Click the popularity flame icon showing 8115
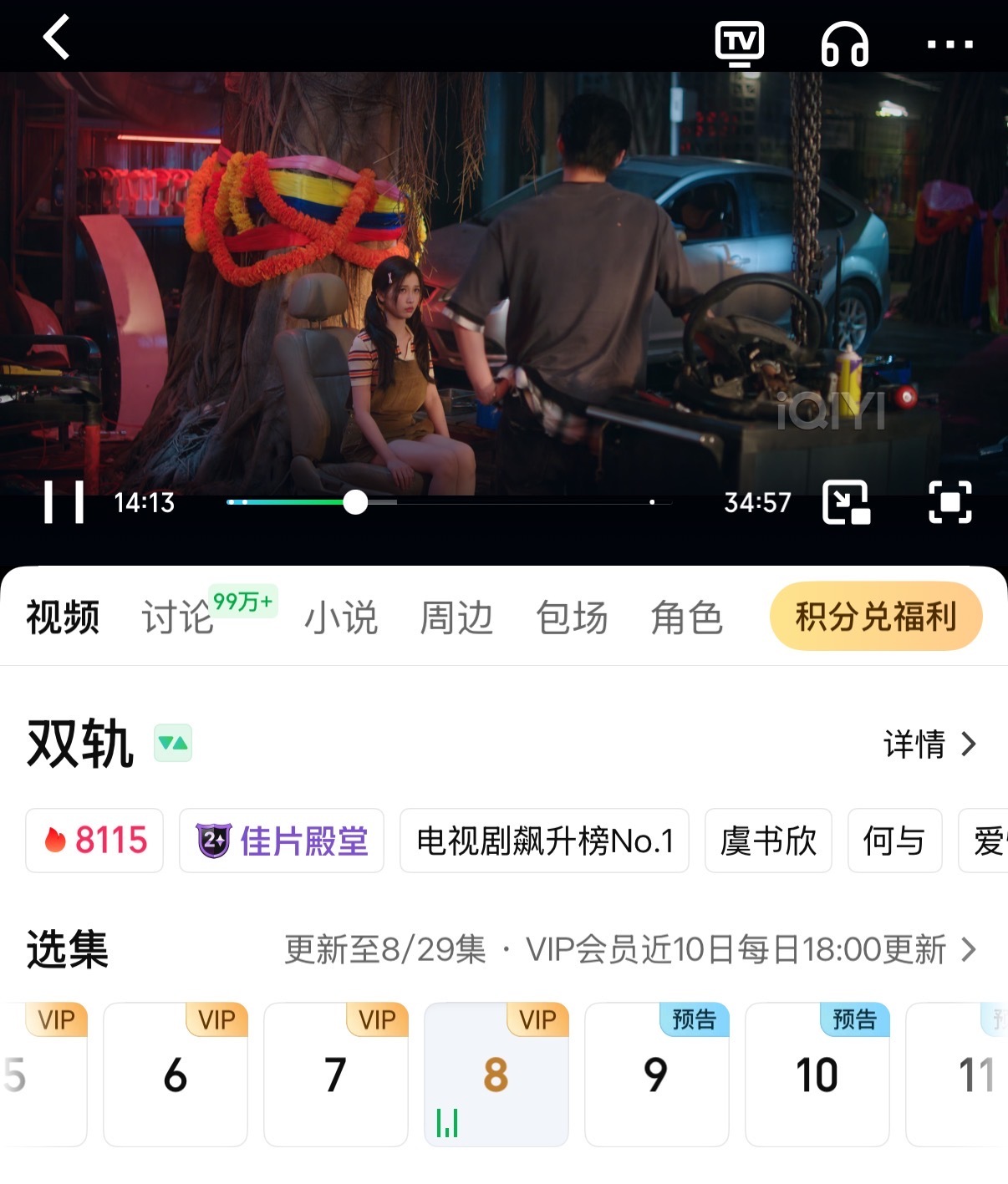This screenshot has width=1008, height=1184. coord(93,841)
